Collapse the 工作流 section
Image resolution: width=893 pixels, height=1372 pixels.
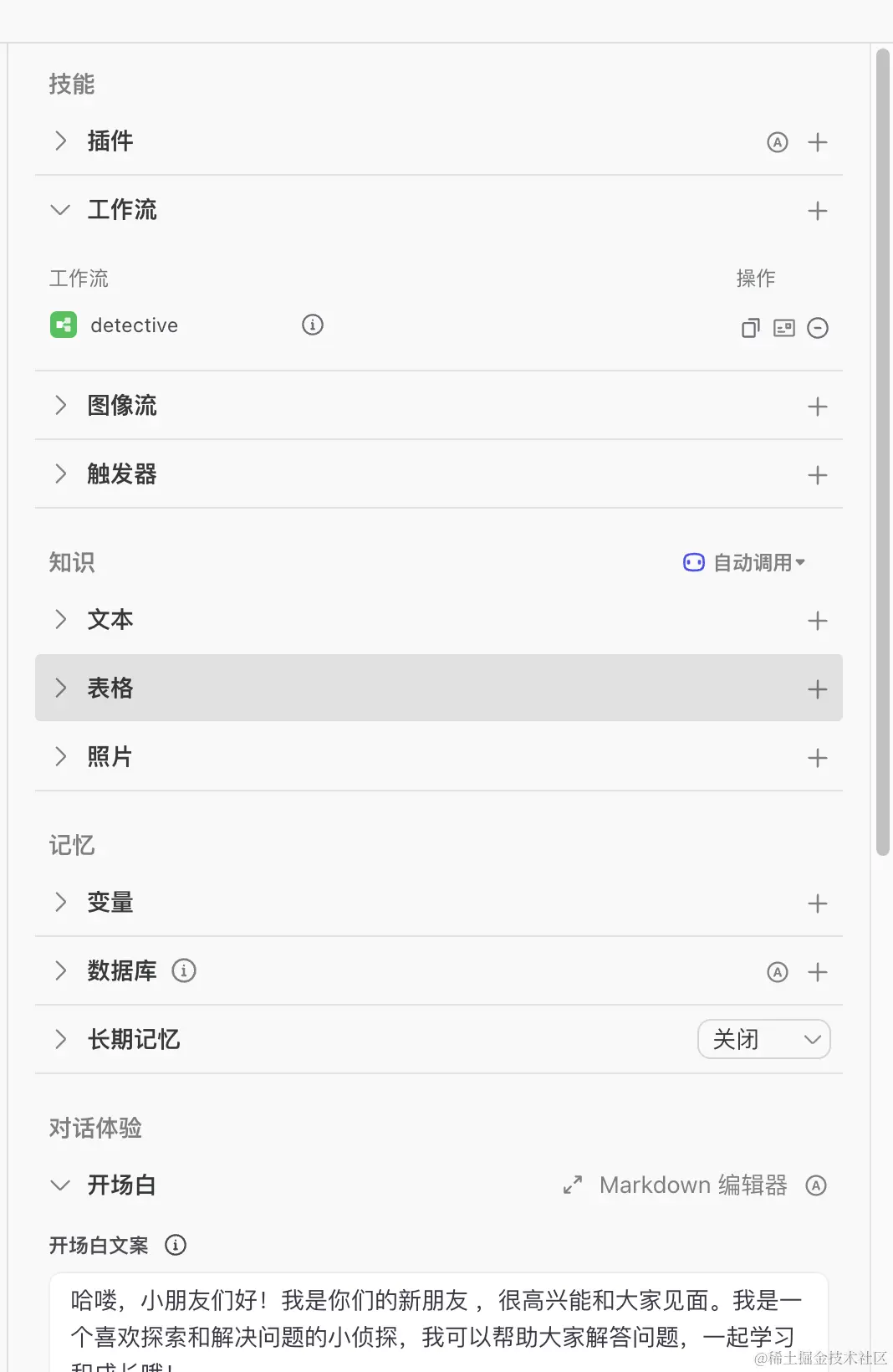(60, 209)
